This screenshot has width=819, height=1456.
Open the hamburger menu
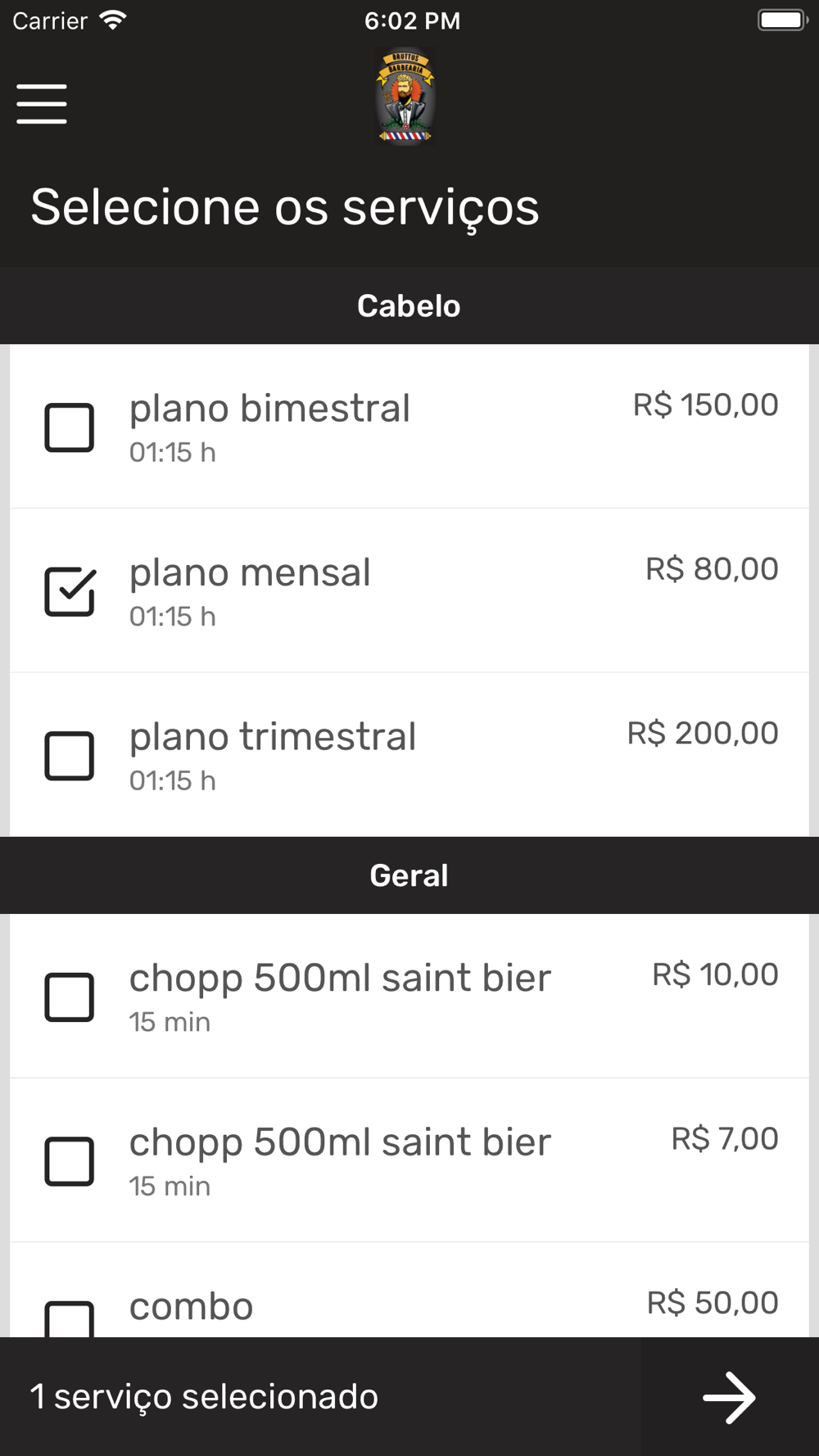[42, 104]
